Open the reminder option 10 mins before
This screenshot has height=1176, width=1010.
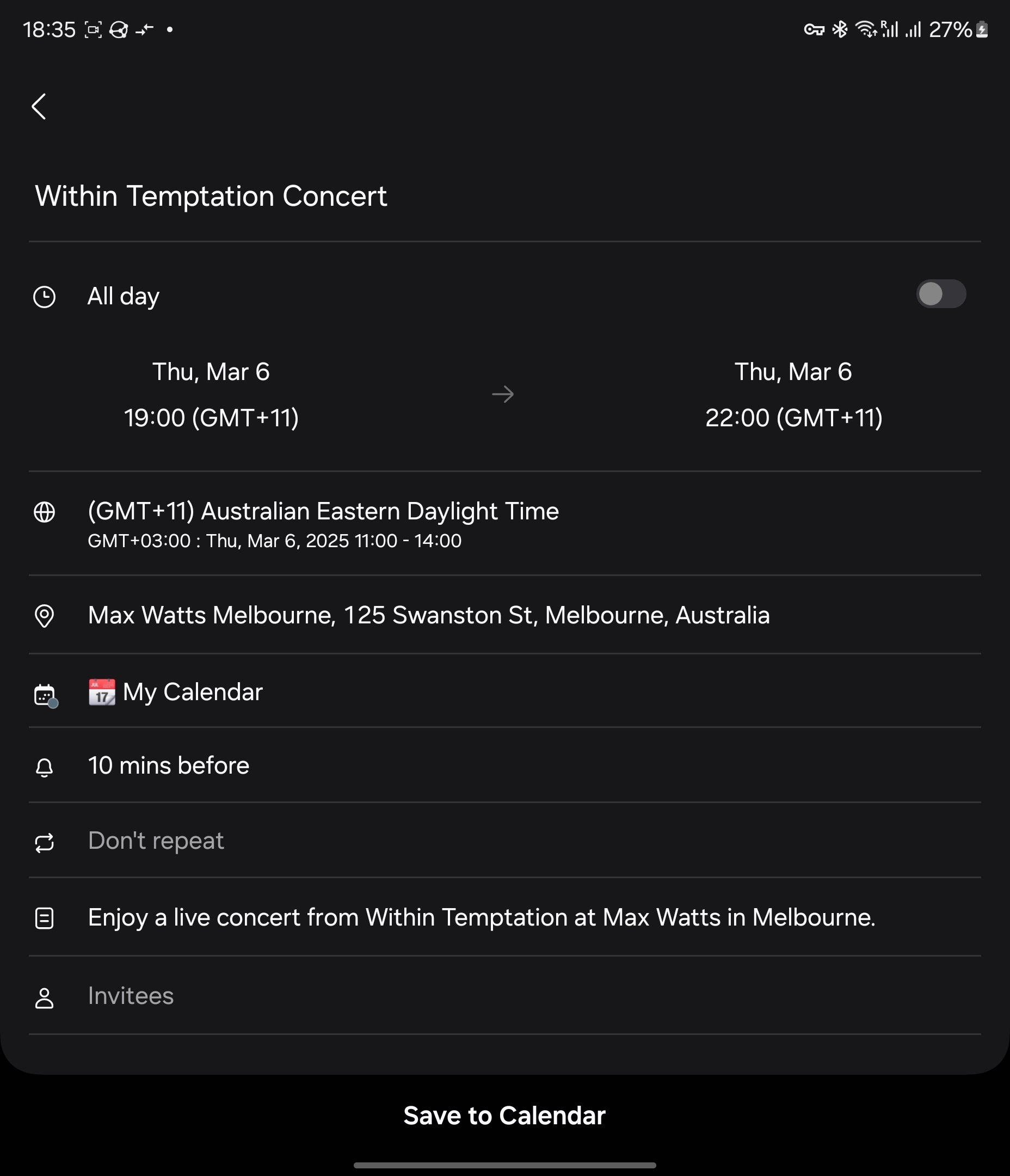(x=168, y=765)
